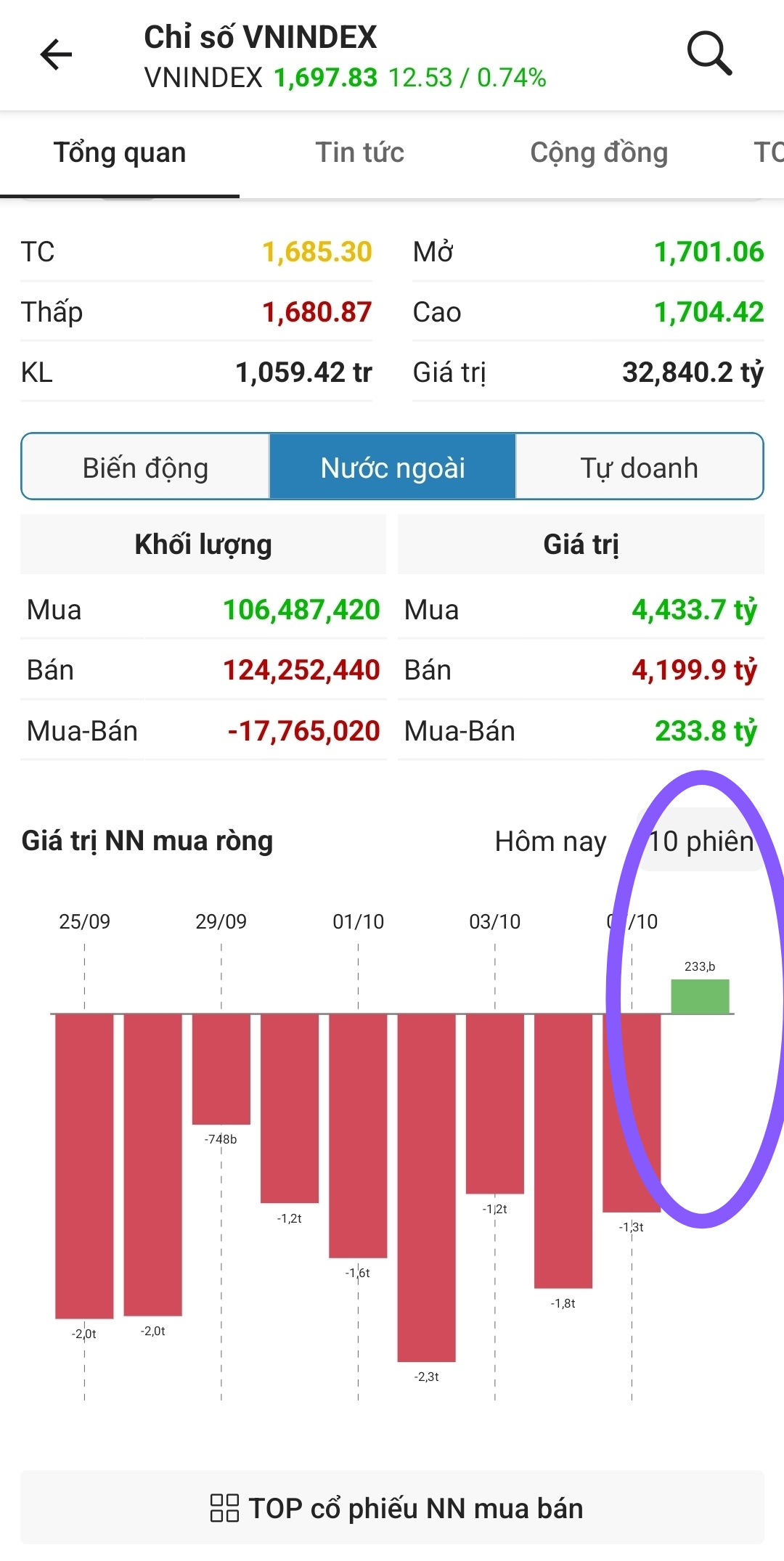The height and width of the screenshot is (1561, 784).
Task: Select the 10 phiên chart range
Action: click(x=700, y=841)
